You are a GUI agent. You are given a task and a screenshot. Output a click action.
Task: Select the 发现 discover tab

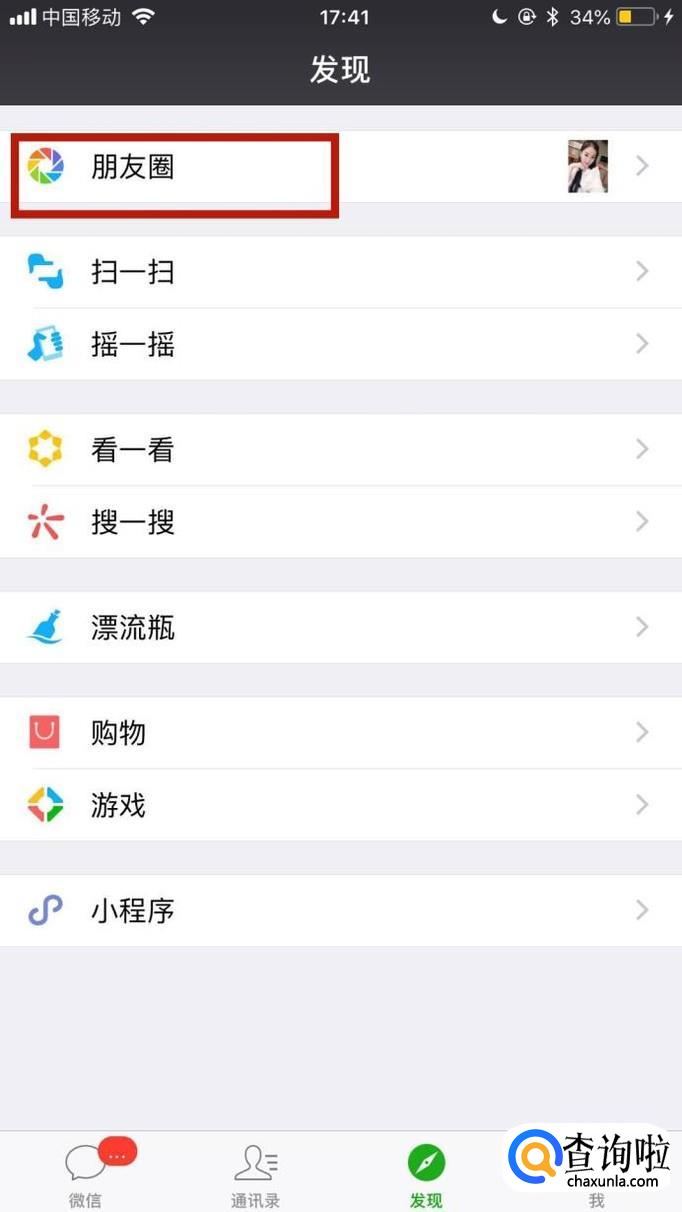(426, 1174)
